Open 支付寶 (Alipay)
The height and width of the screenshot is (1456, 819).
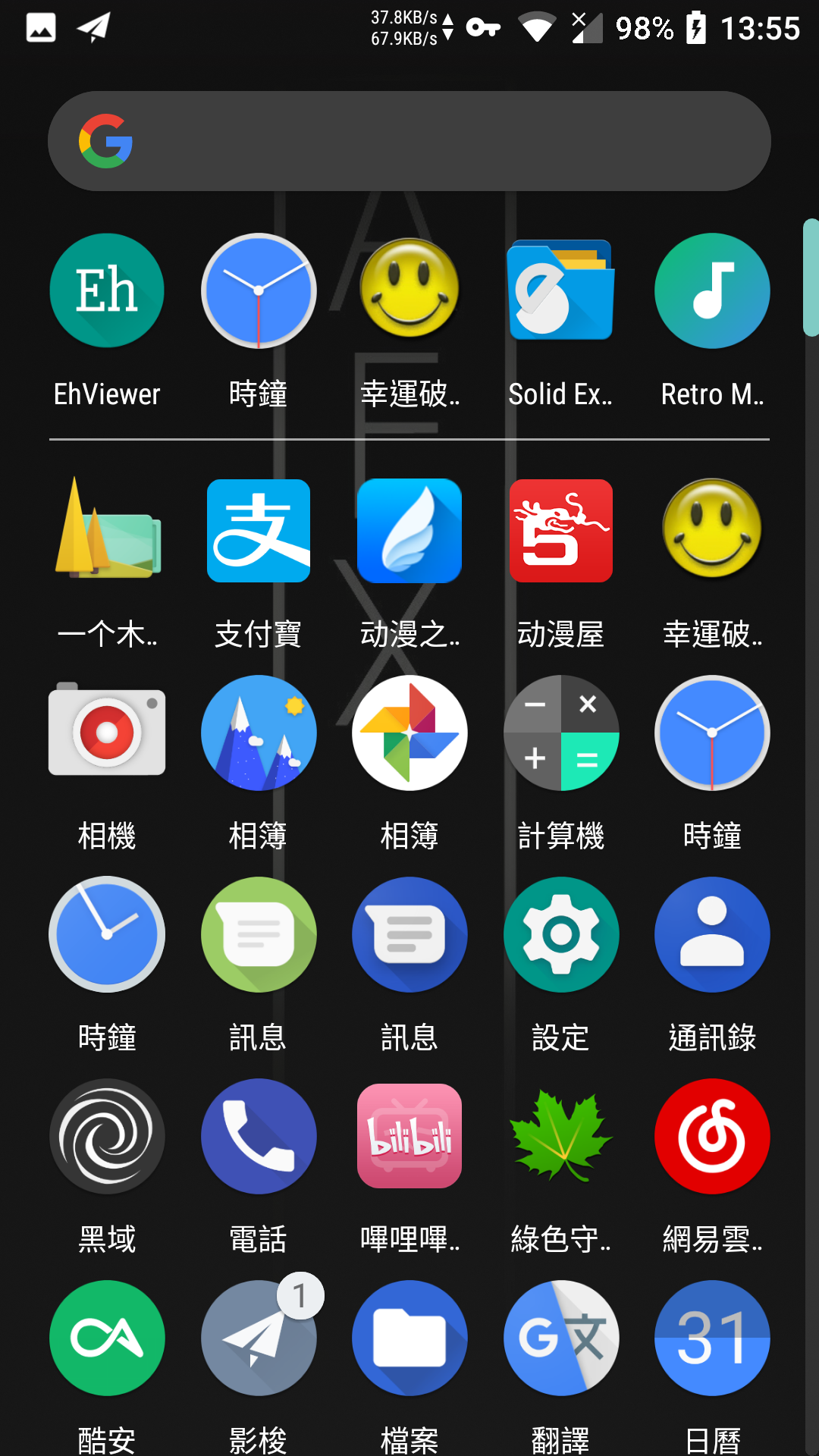[259, 531]
